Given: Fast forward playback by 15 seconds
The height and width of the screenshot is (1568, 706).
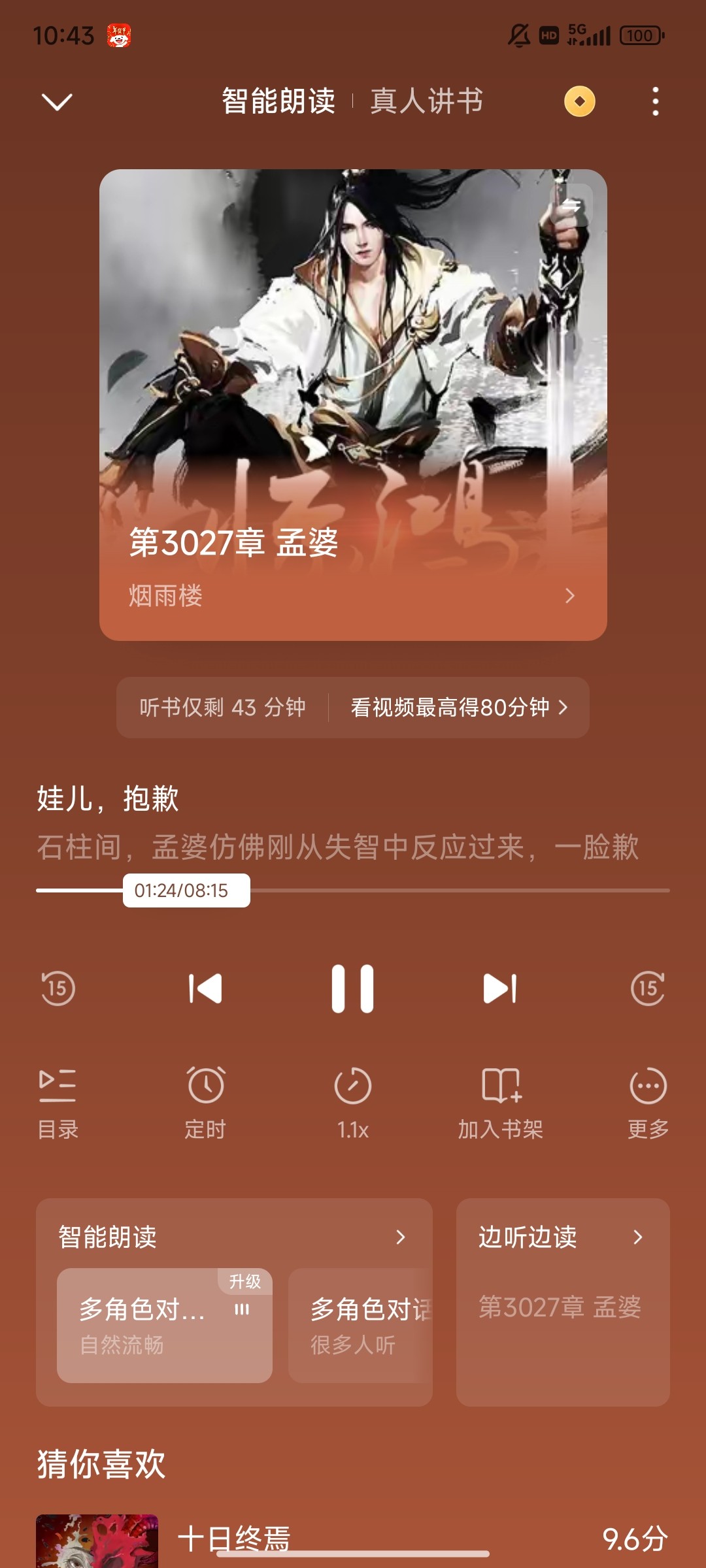Looking at the screenshot, I should (x=648, y=988).
